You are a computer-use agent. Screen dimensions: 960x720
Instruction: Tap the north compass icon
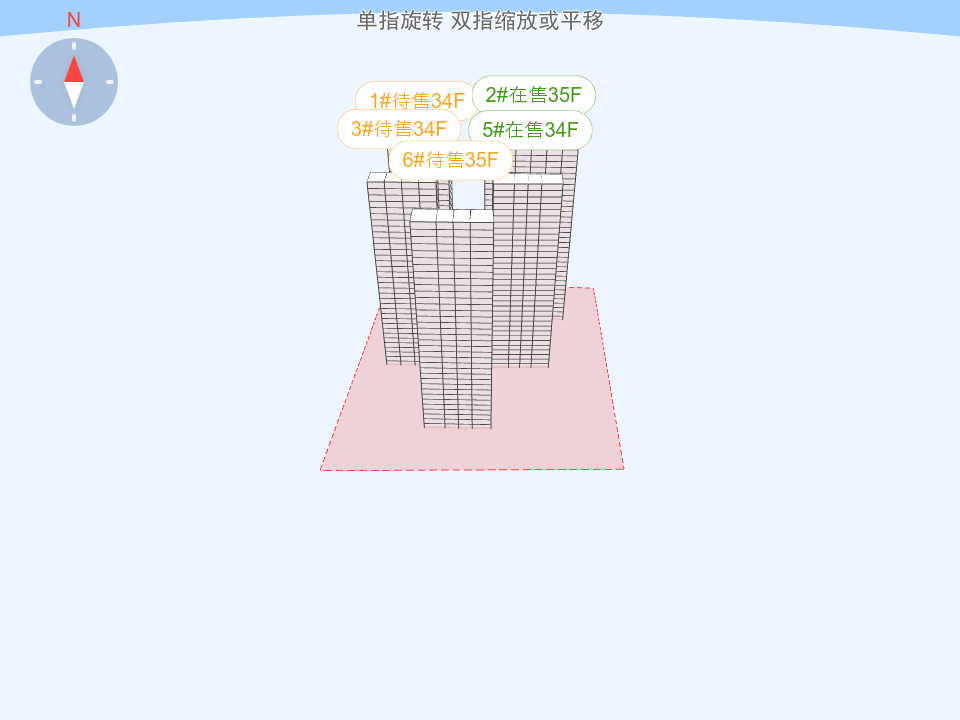point(74,82)
